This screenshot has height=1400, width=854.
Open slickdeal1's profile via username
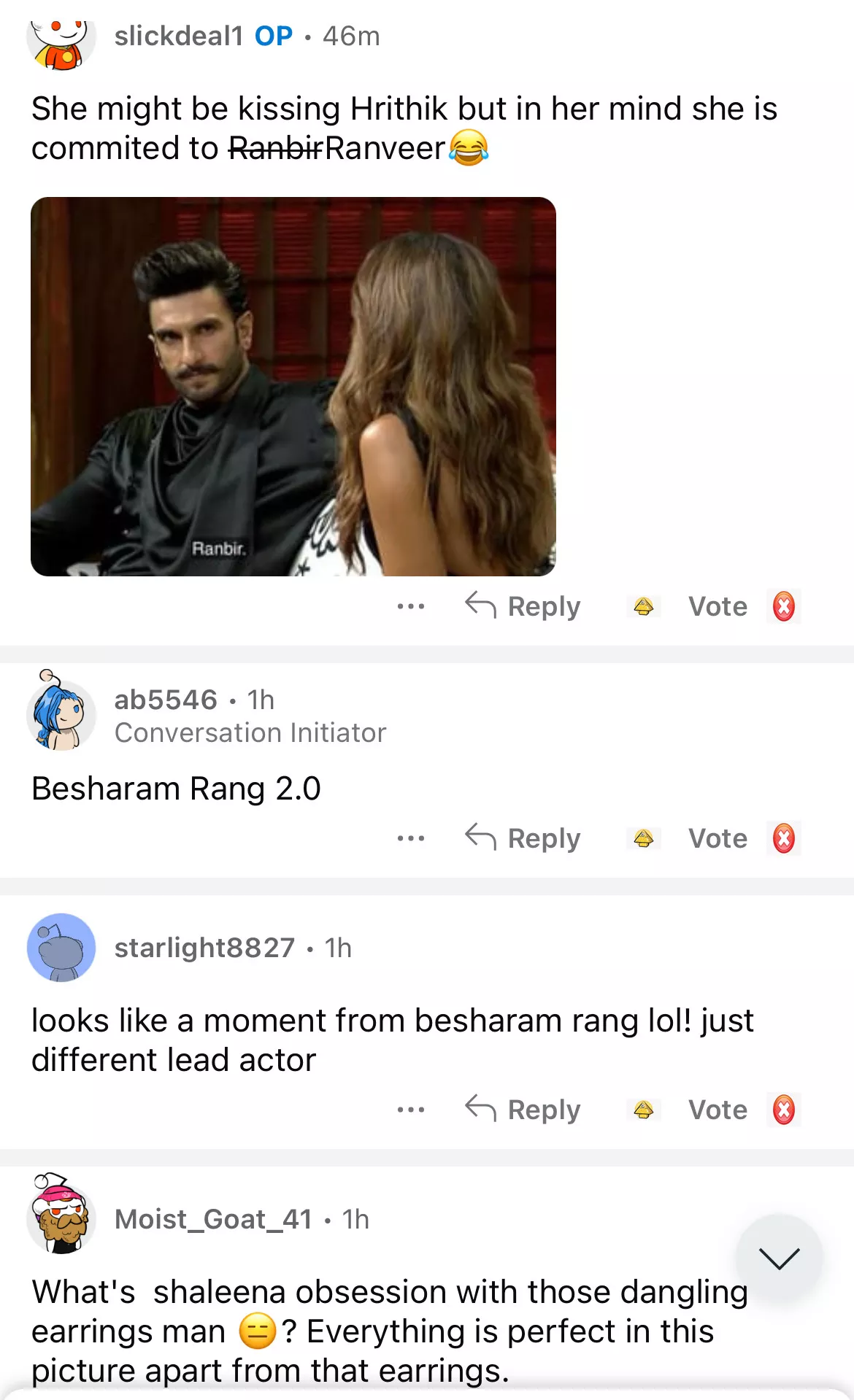[x=178, y=36]
